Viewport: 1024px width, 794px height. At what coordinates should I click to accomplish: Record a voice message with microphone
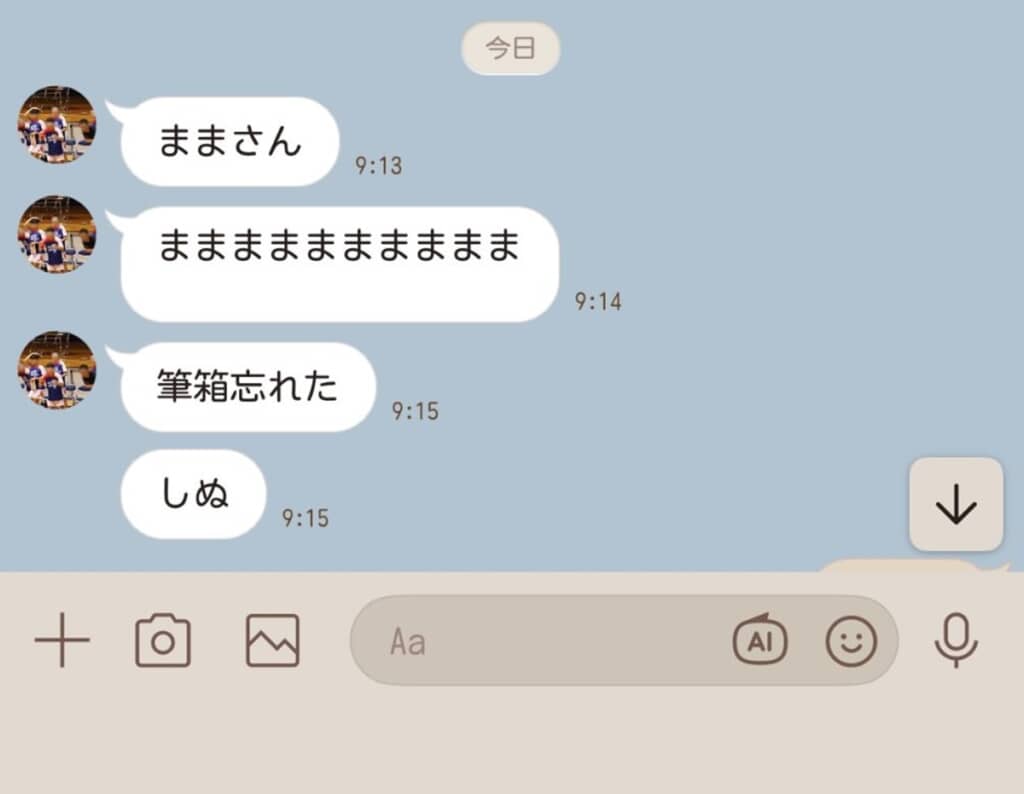pos(956,640)
